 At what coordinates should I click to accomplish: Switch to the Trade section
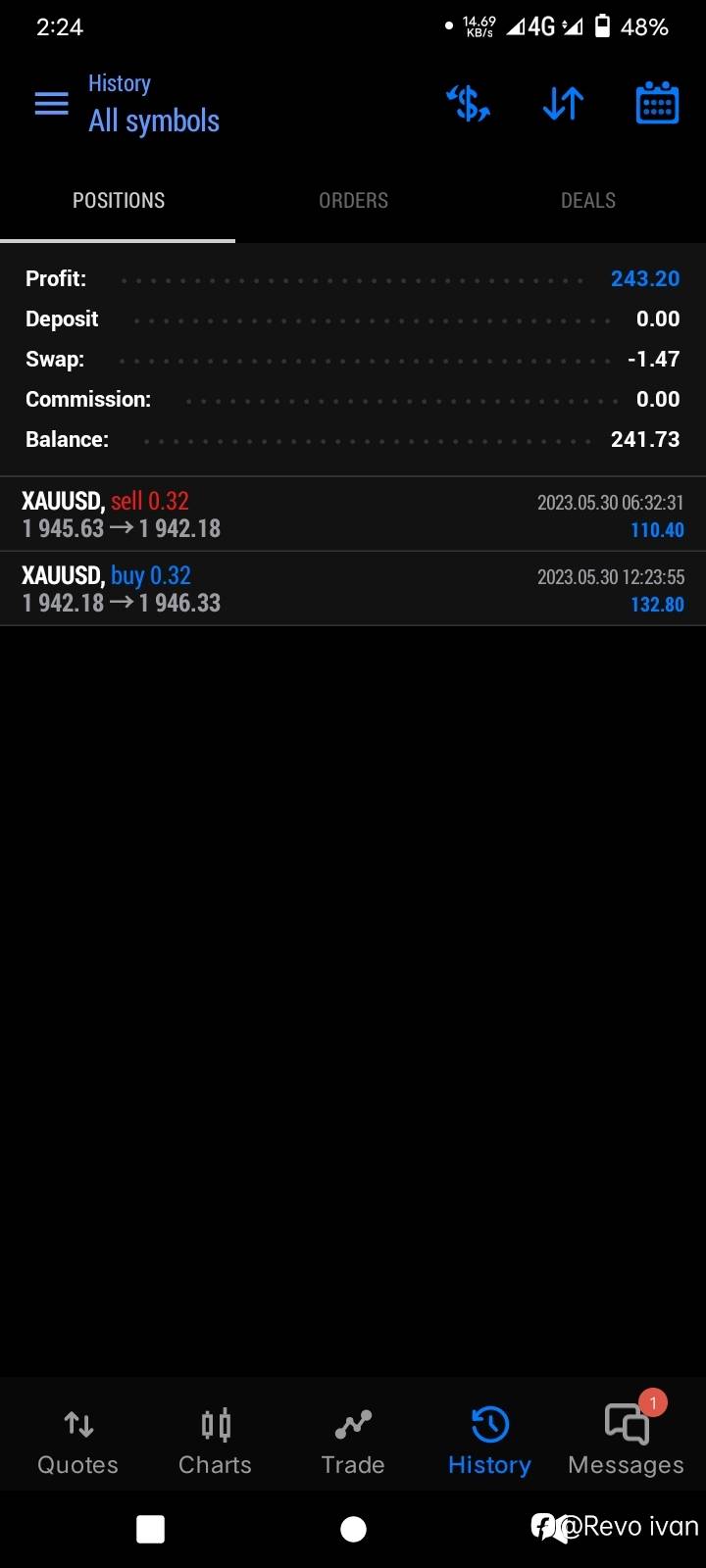point(353,1441)
